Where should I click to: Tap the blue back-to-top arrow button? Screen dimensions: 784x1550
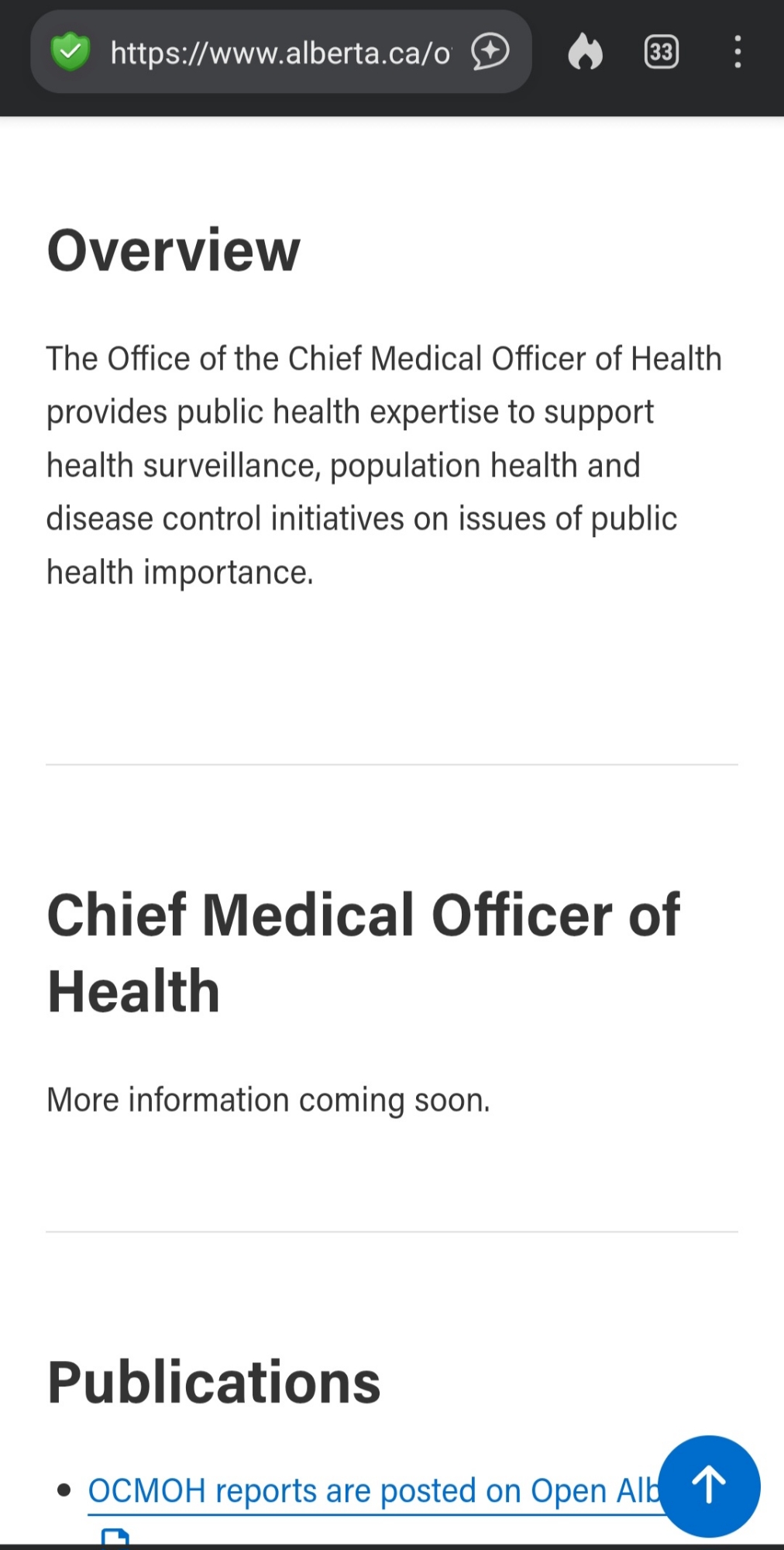(x=709, y=1486)
